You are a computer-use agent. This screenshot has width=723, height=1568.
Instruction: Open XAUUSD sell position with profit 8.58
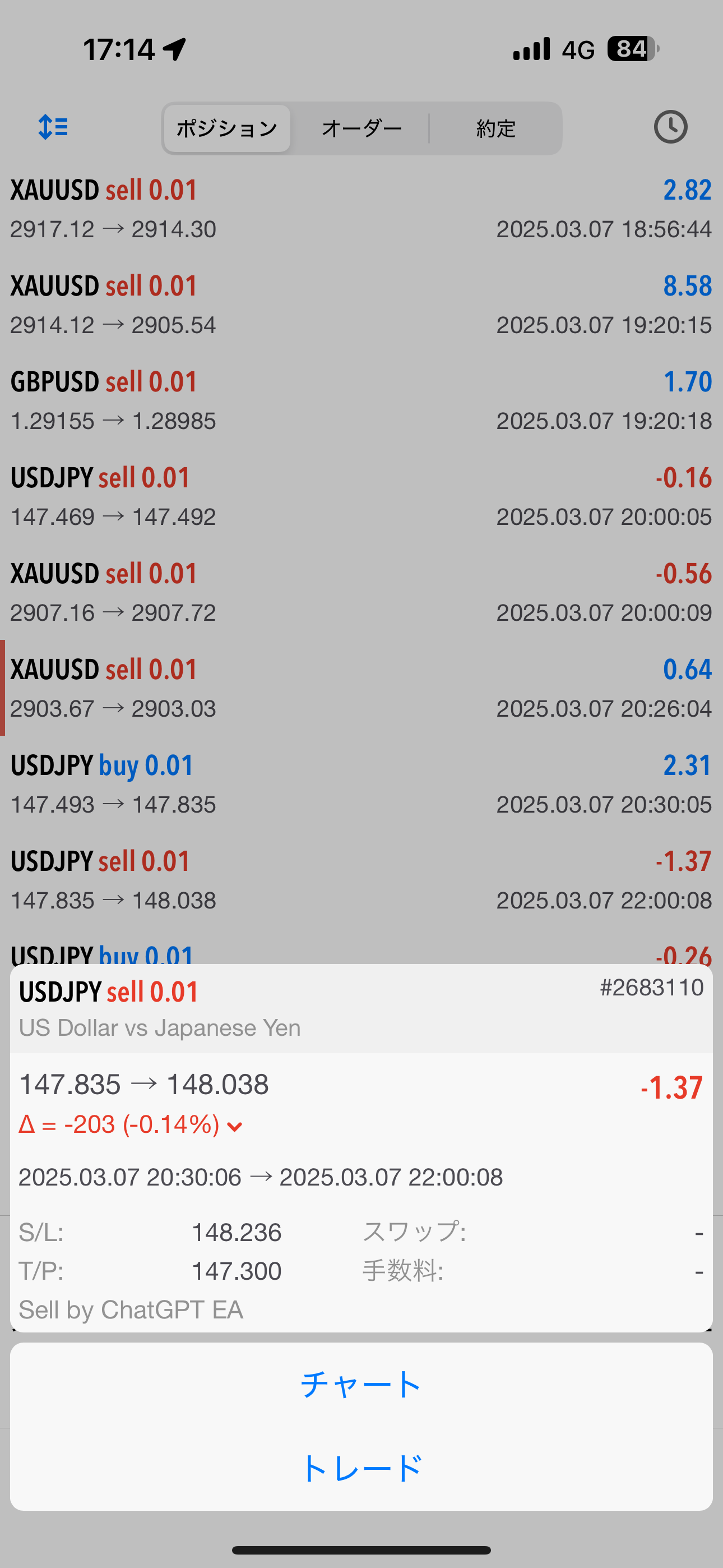[361, 305]
